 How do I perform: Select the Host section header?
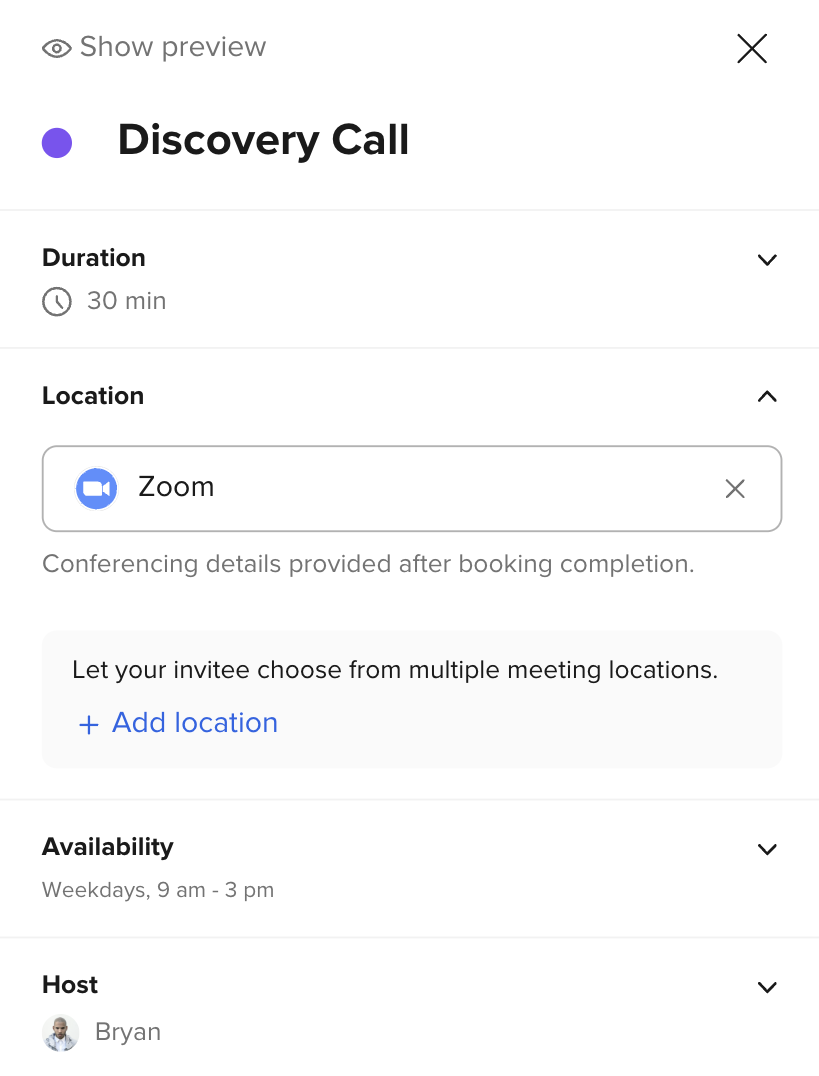[x=69, y=985]
